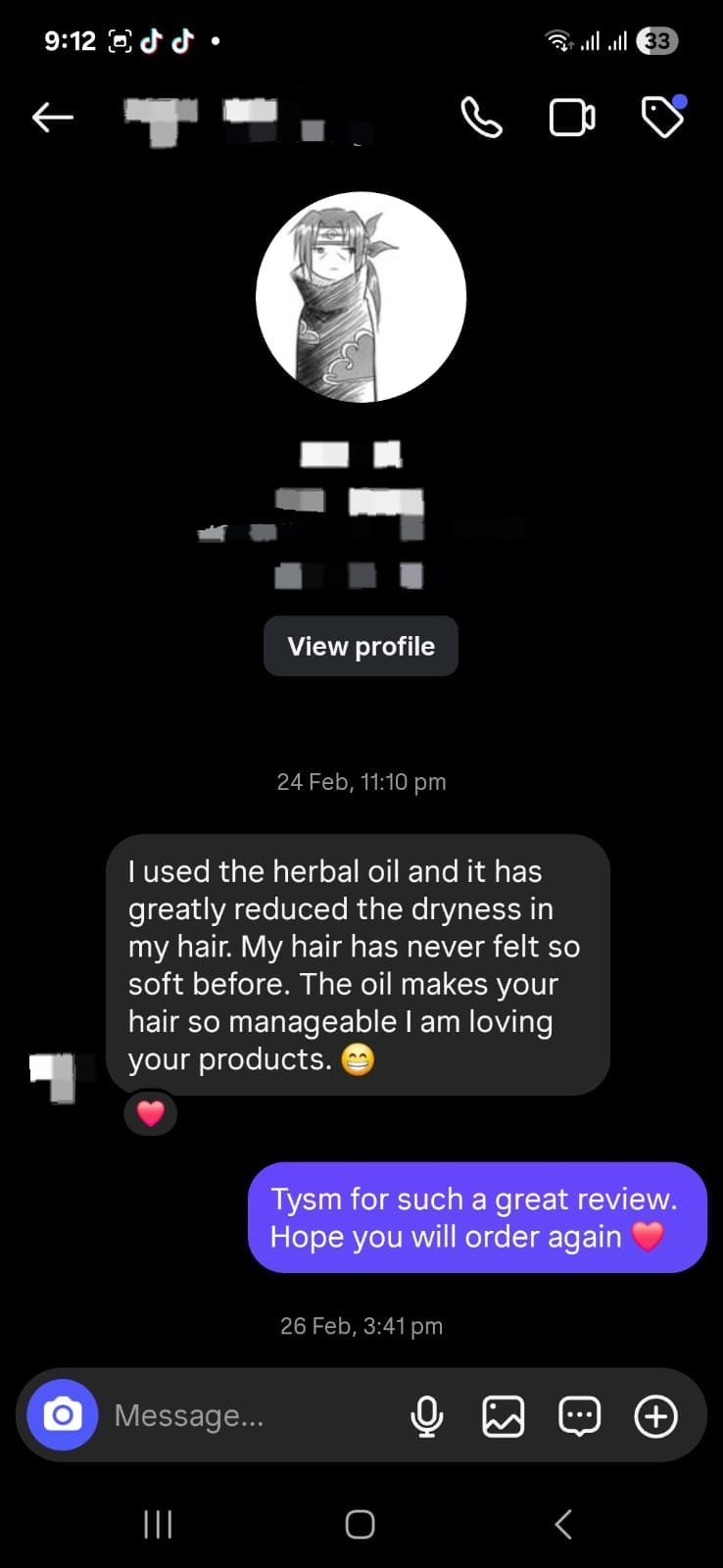Select the purple reply message bubble
The width and height of the screenshot is (723, 1568).
(477, 1217)
